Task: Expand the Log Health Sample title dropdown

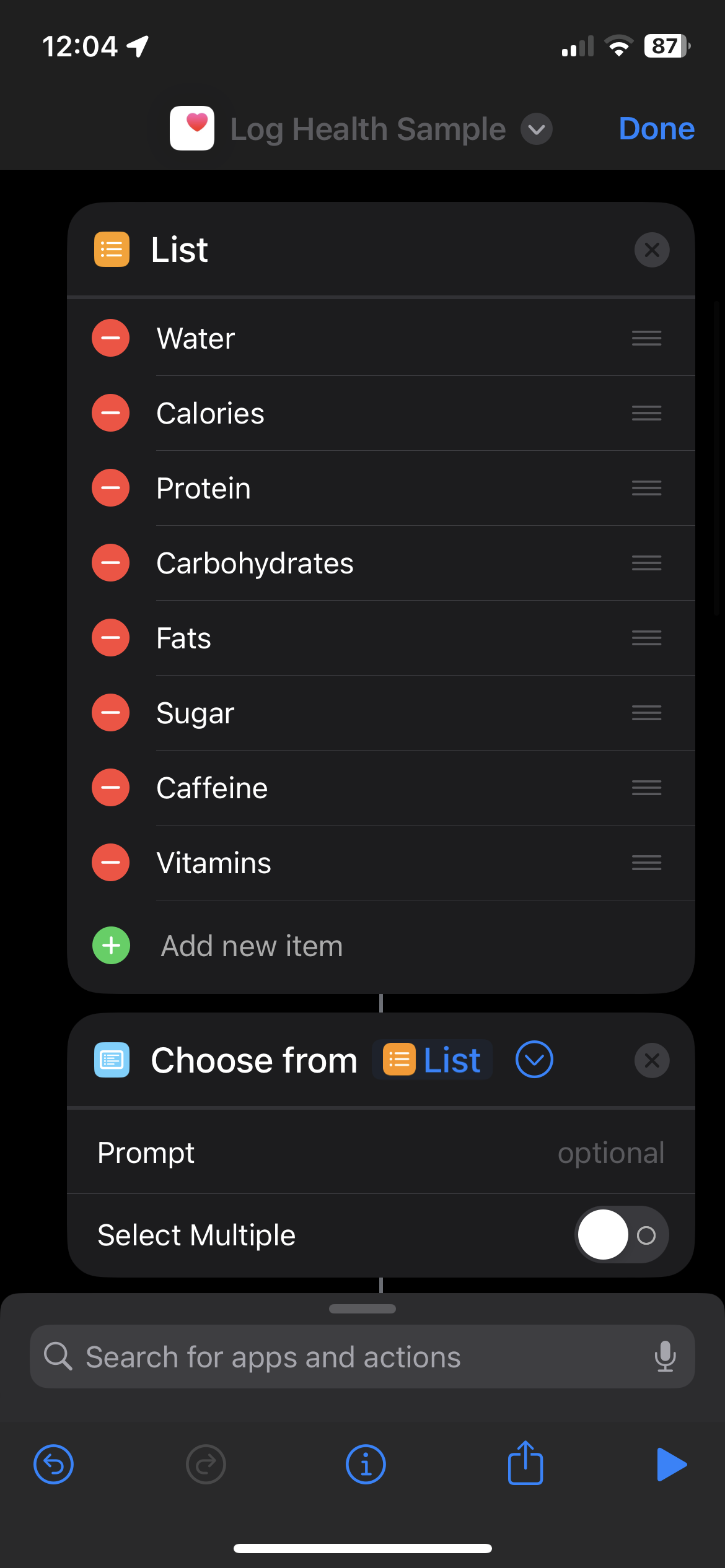Action: coord(536,129)
